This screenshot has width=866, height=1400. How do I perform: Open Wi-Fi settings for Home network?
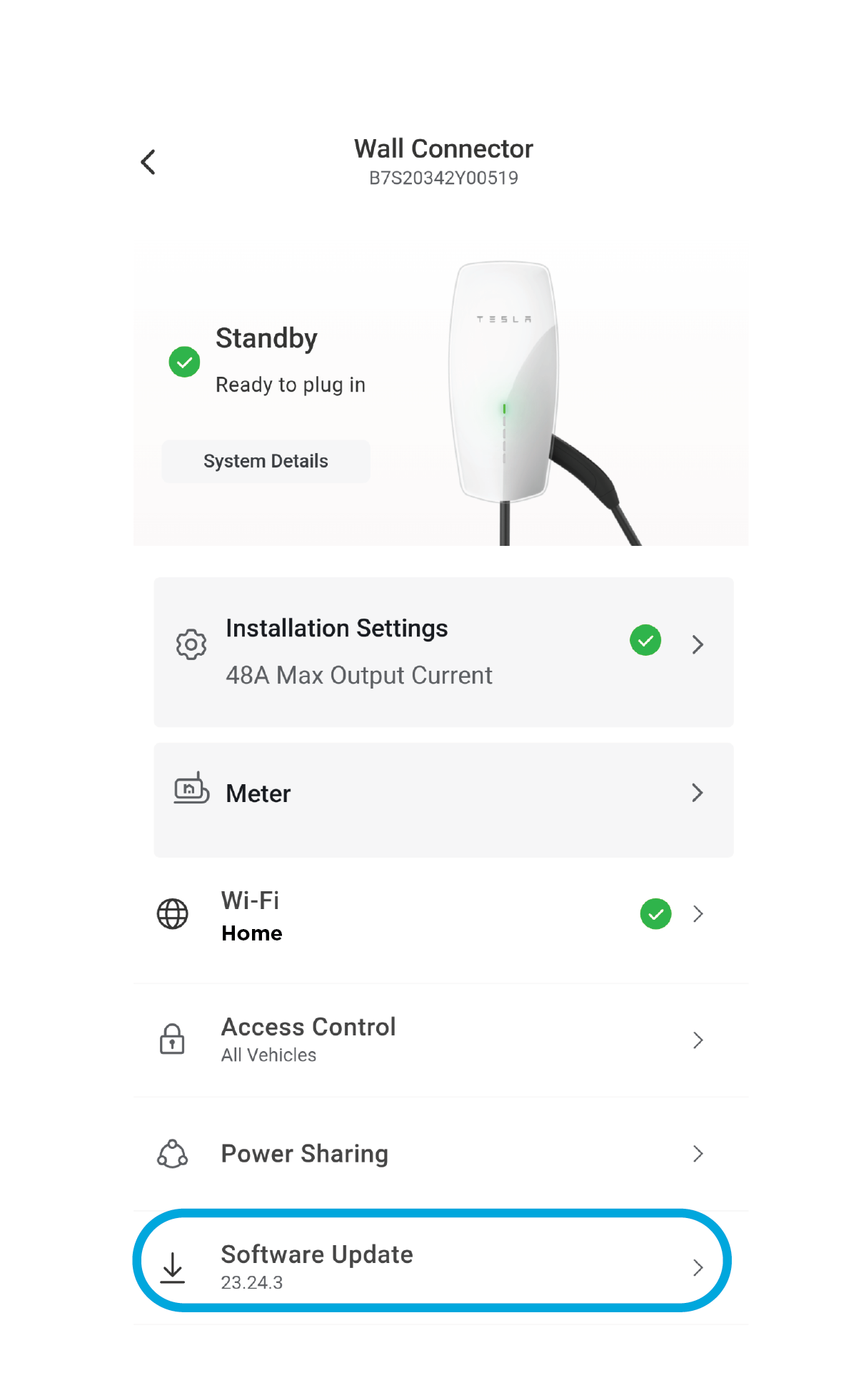(x=440, y=915)
